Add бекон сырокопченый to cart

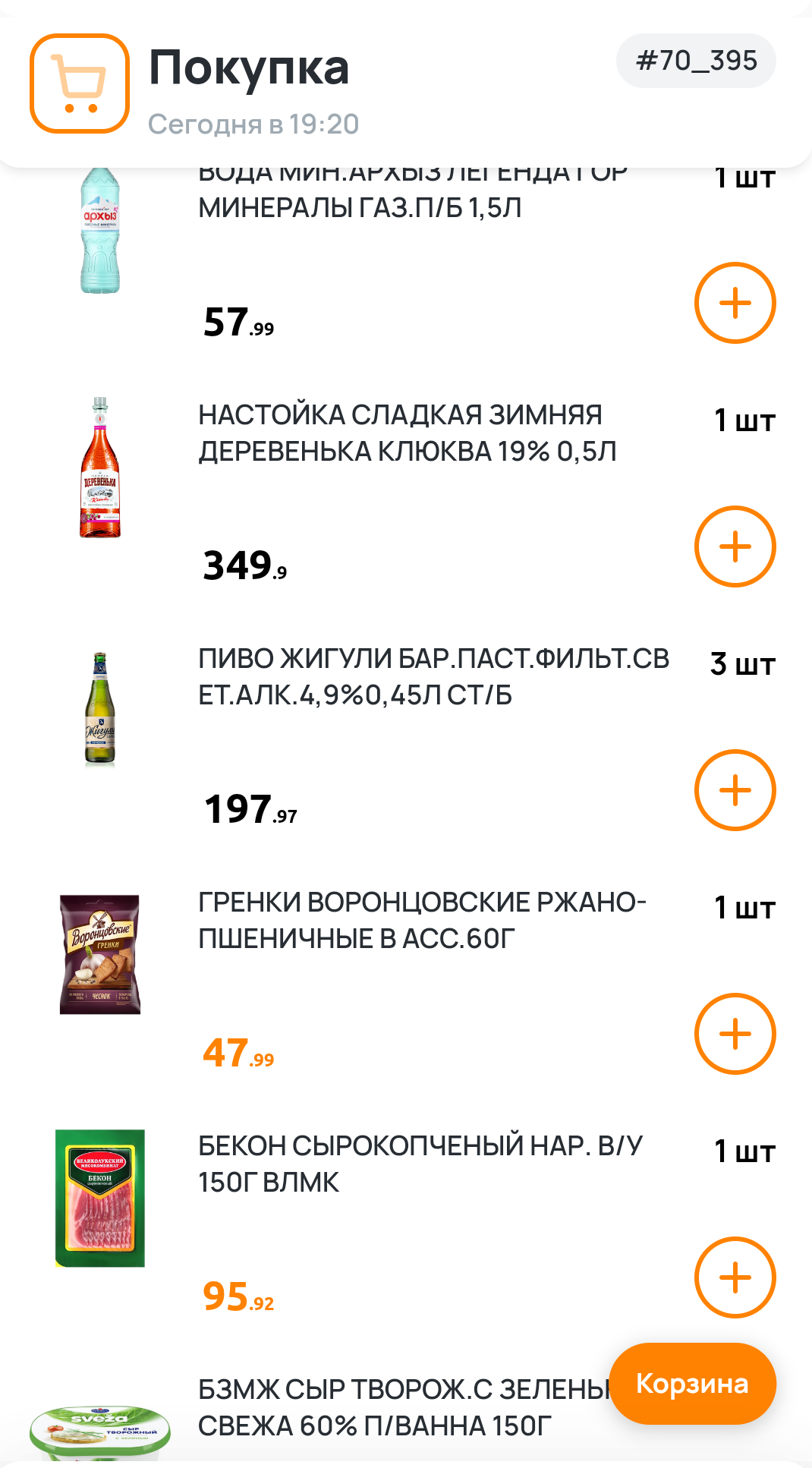pos(735,1277)
